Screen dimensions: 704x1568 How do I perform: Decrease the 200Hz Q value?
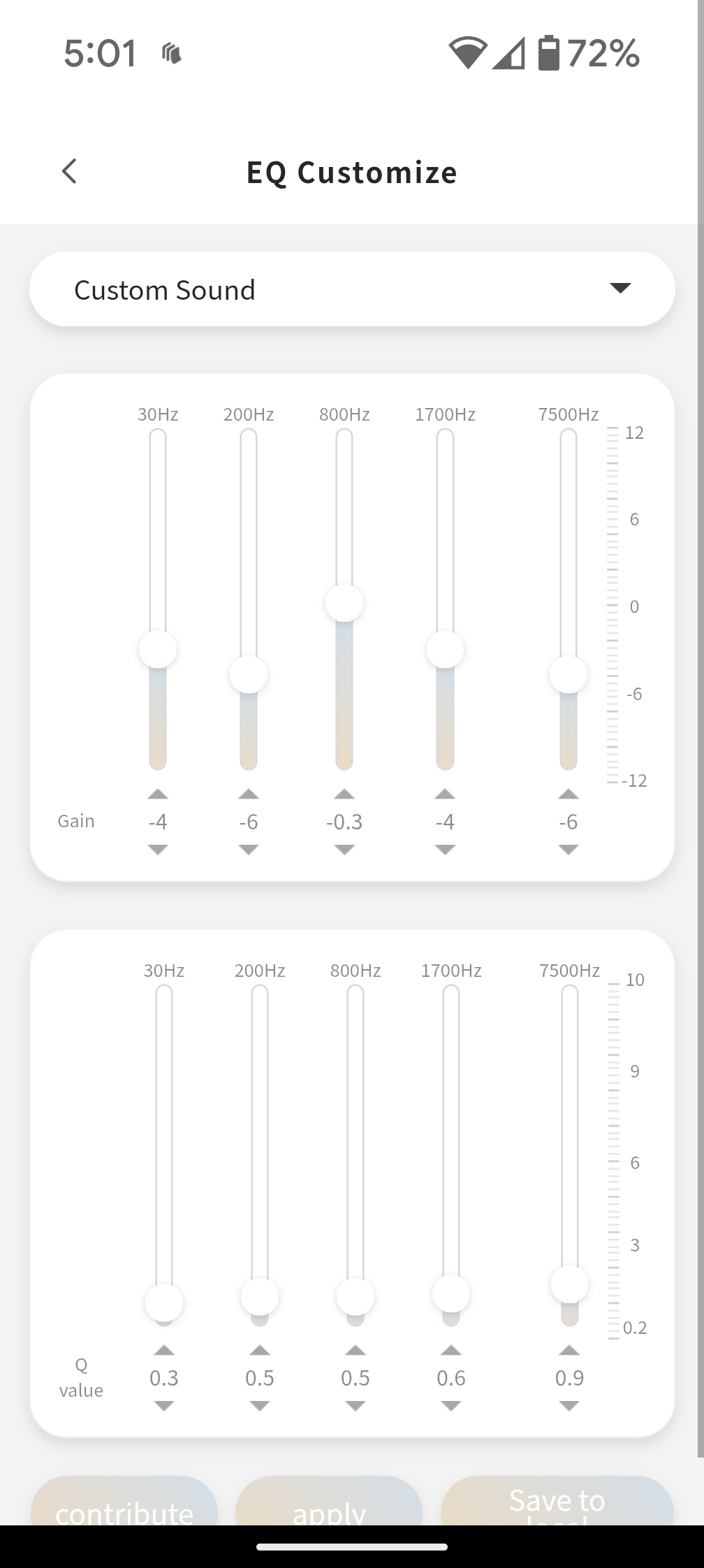click(x=260, y=1405)
